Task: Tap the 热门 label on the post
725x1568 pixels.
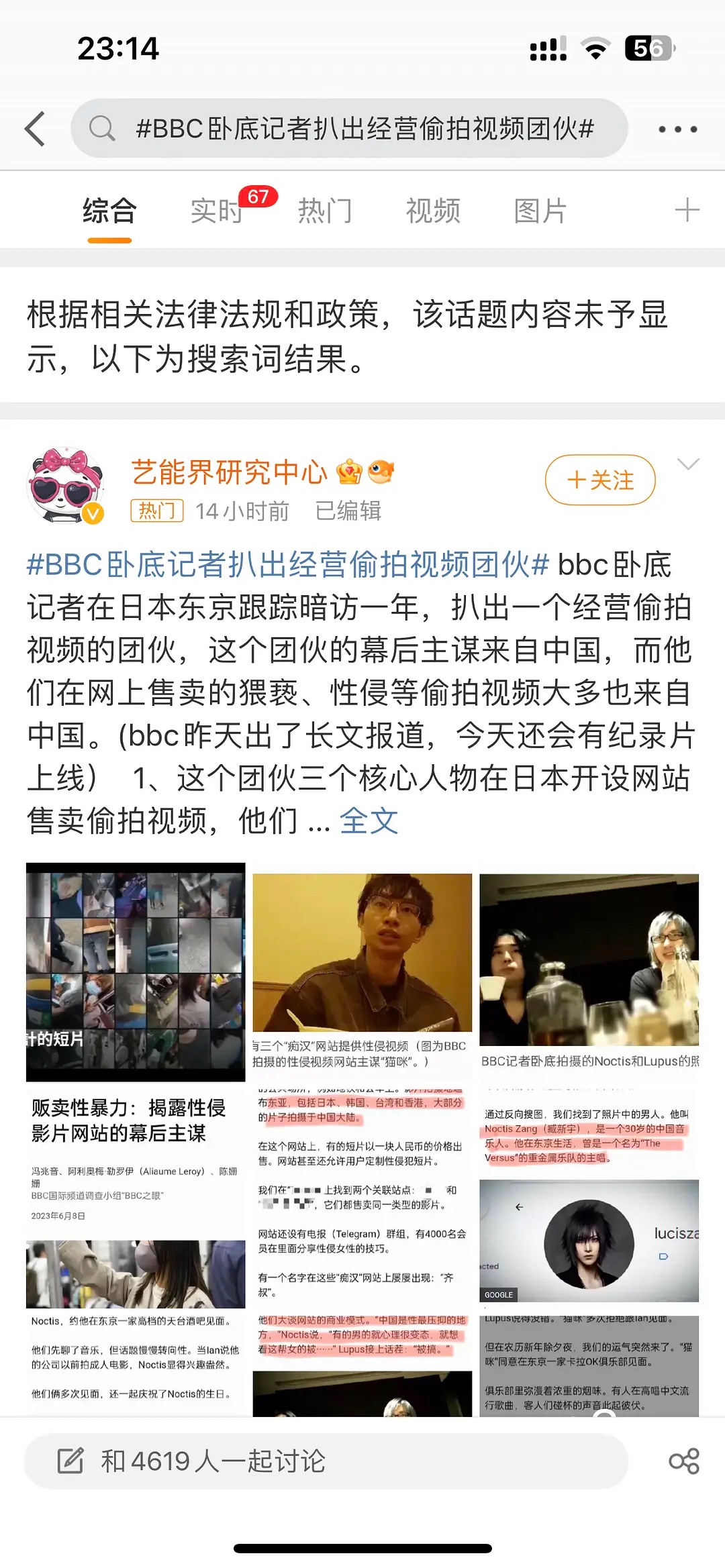Action: pos(156,511)
